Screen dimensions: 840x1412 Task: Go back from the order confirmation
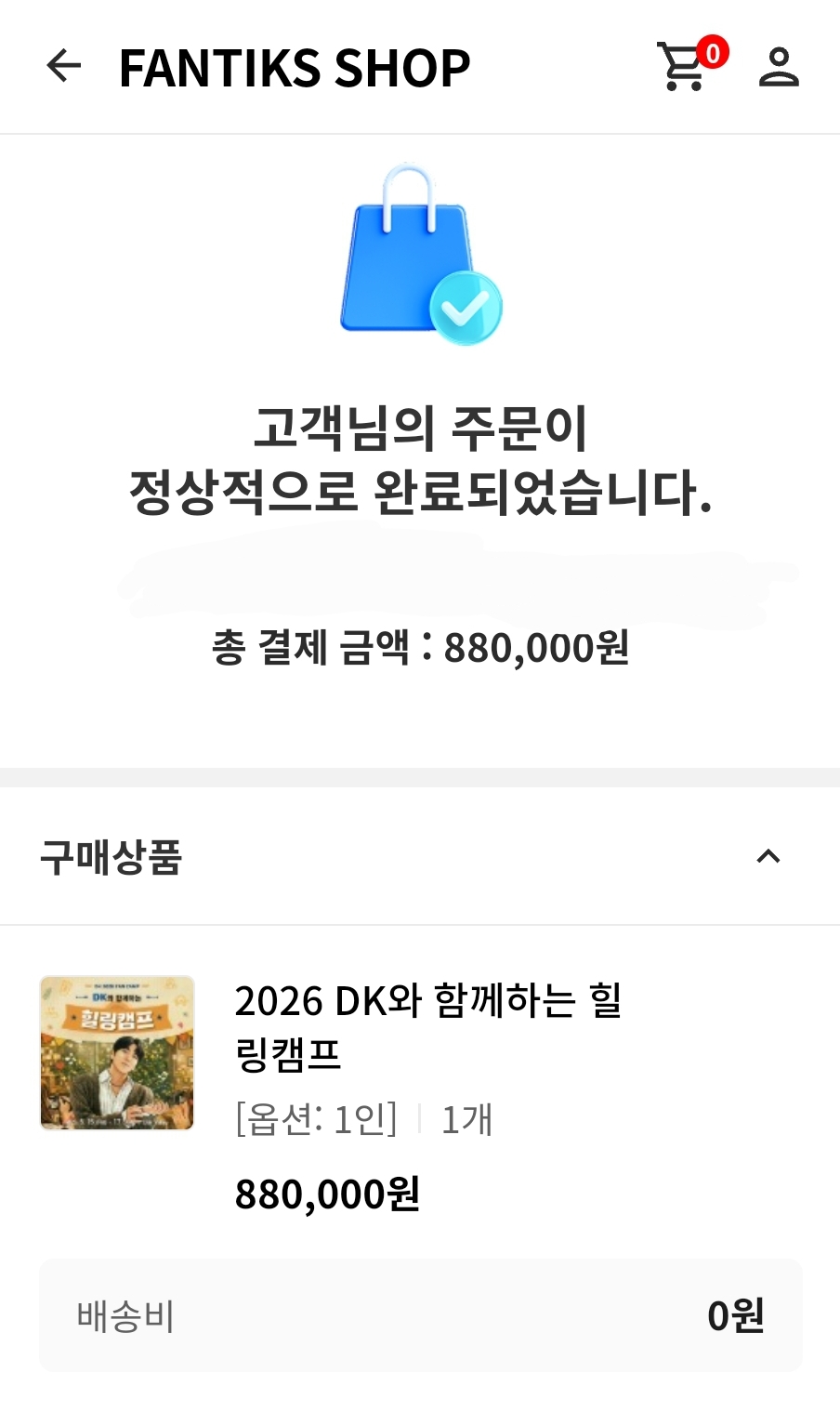64,66
